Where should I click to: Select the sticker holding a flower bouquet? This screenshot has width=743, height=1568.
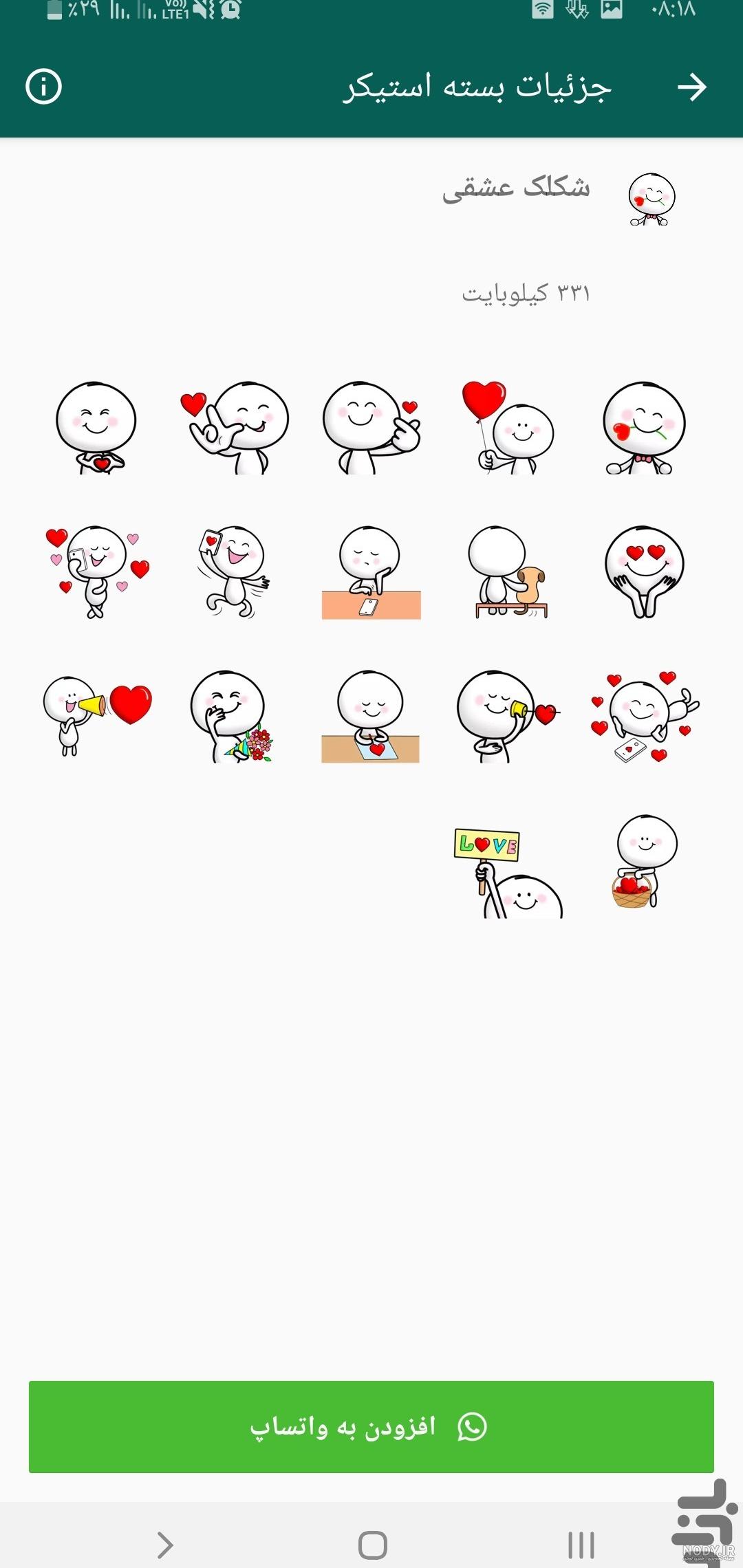(x=232, y=716)
